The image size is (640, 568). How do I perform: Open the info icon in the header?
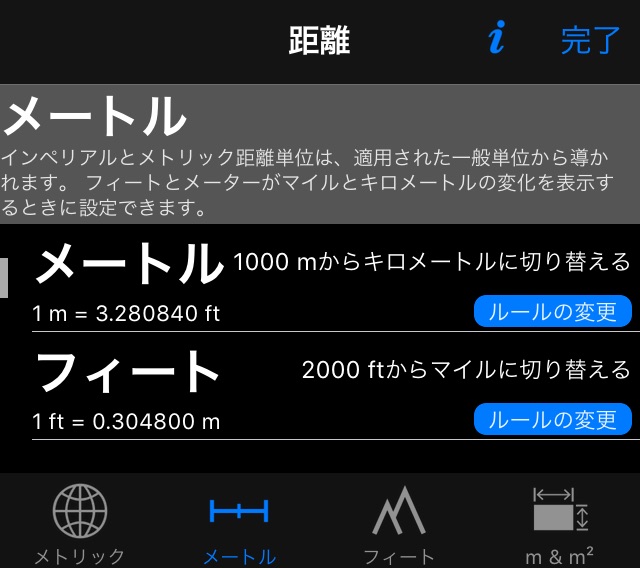(x=496, y=40)
